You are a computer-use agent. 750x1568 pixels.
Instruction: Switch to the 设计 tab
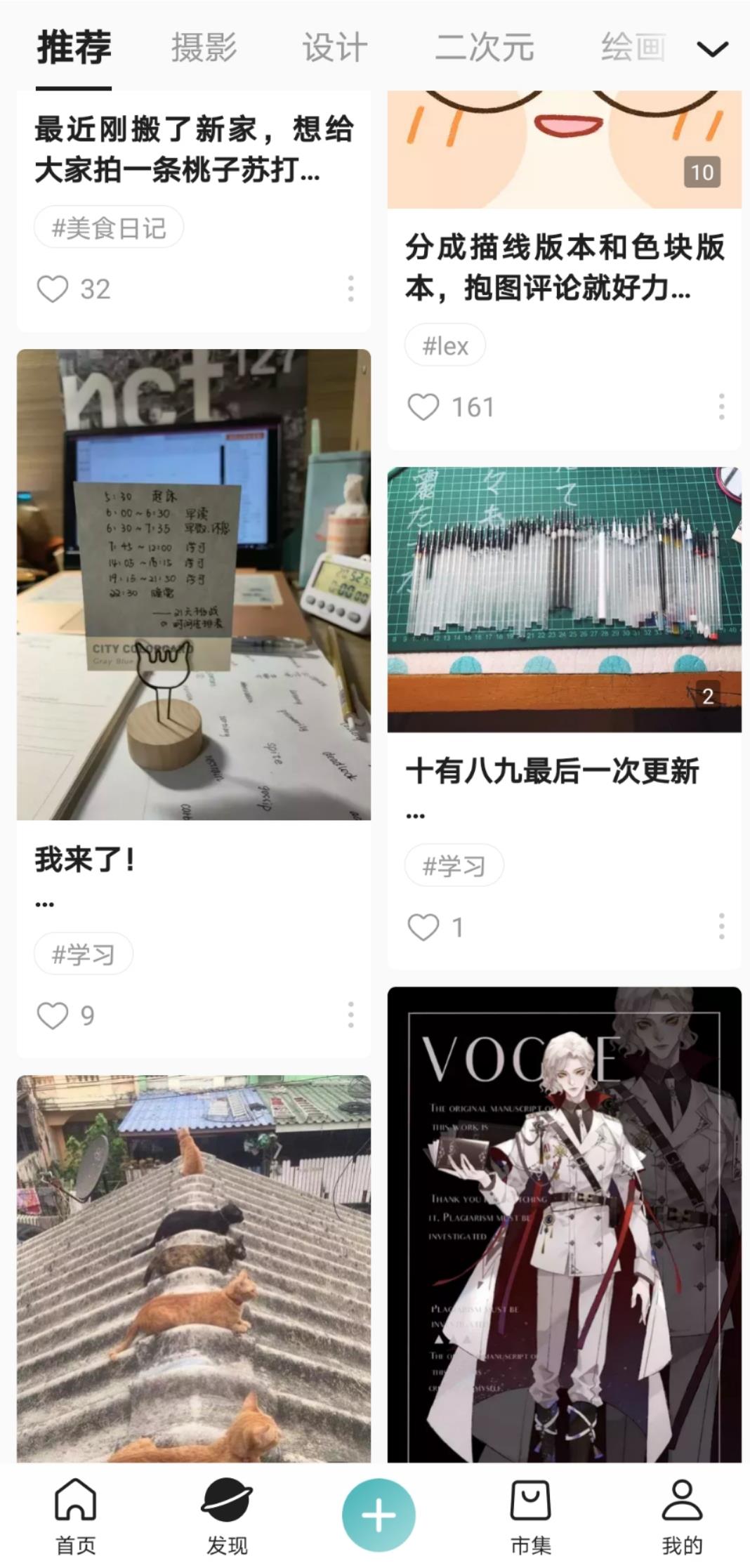coord(335,48)
